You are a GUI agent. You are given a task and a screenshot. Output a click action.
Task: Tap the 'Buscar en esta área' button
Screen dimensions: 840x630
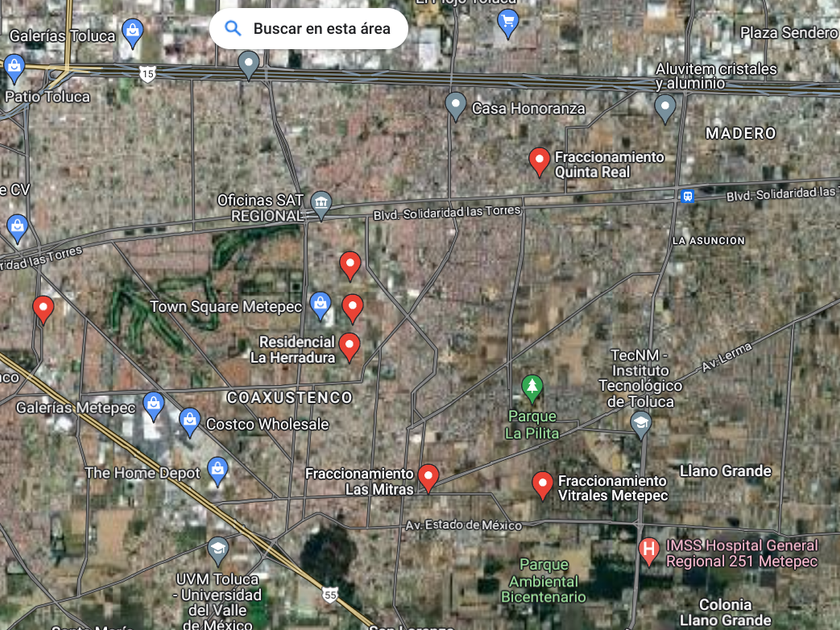pyautogui.click(x=308, y=29)
